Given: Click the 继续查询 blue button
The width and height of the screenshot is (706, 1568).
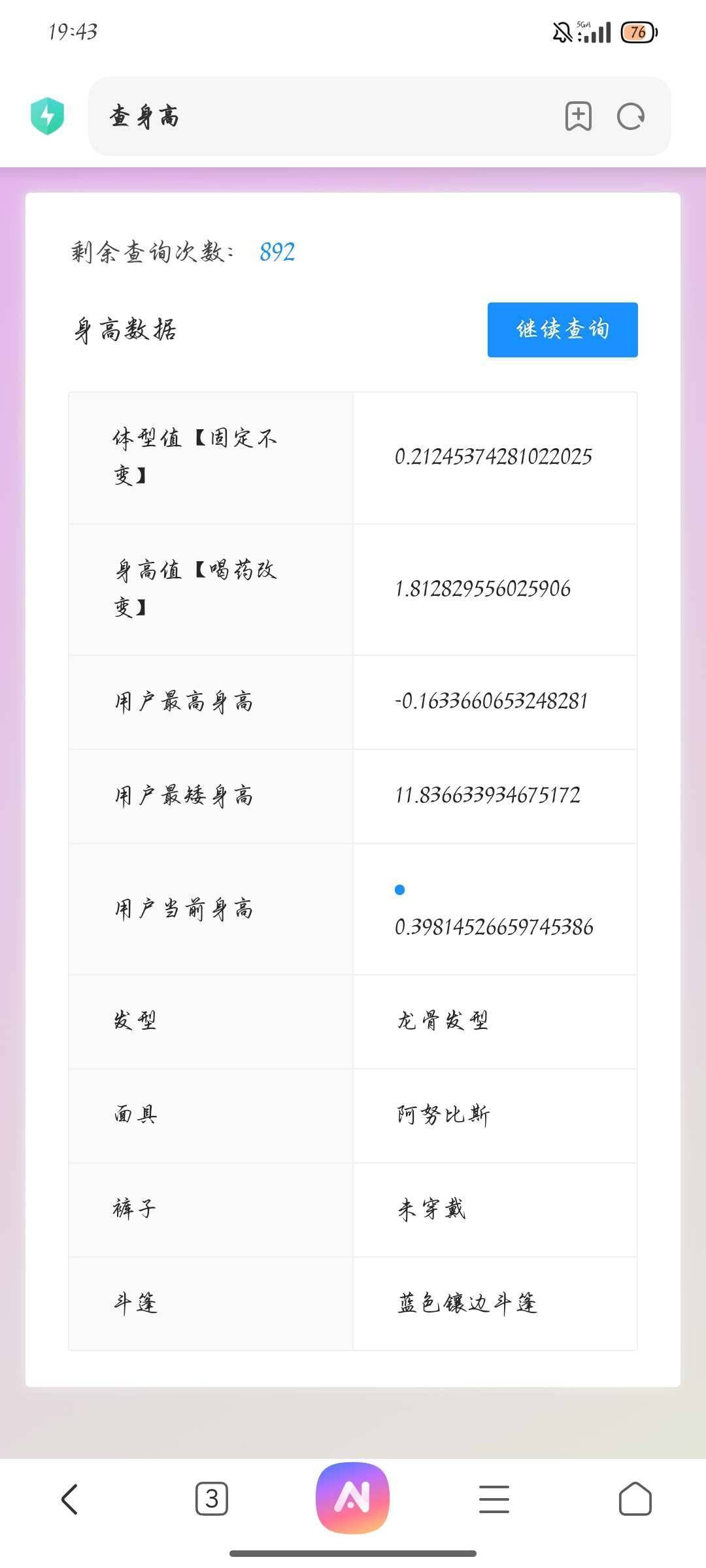Looking at the screenshot, I should coord(562,330).
